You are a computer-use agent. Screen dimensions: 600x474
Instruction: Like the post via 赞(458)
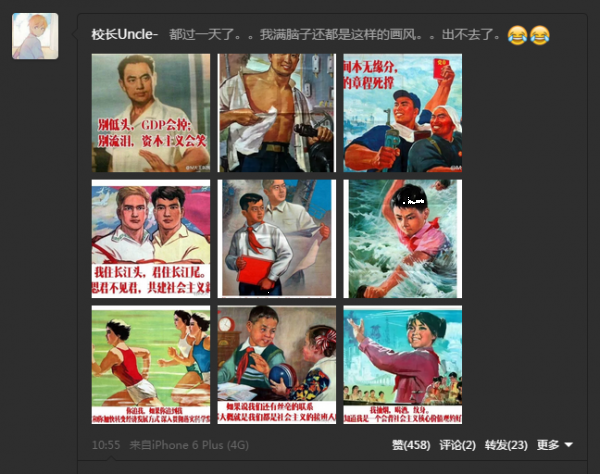point(411,445)
